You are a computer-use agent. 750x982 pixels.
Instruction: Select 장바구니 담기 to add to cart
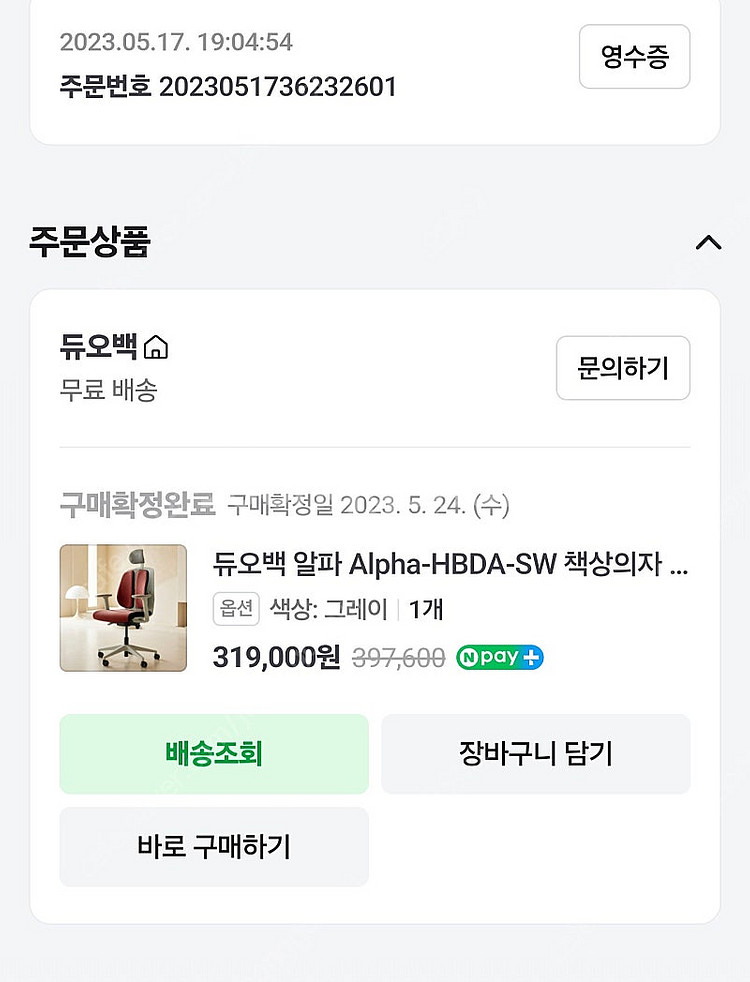pyautogui.click(x=535, y=754)
